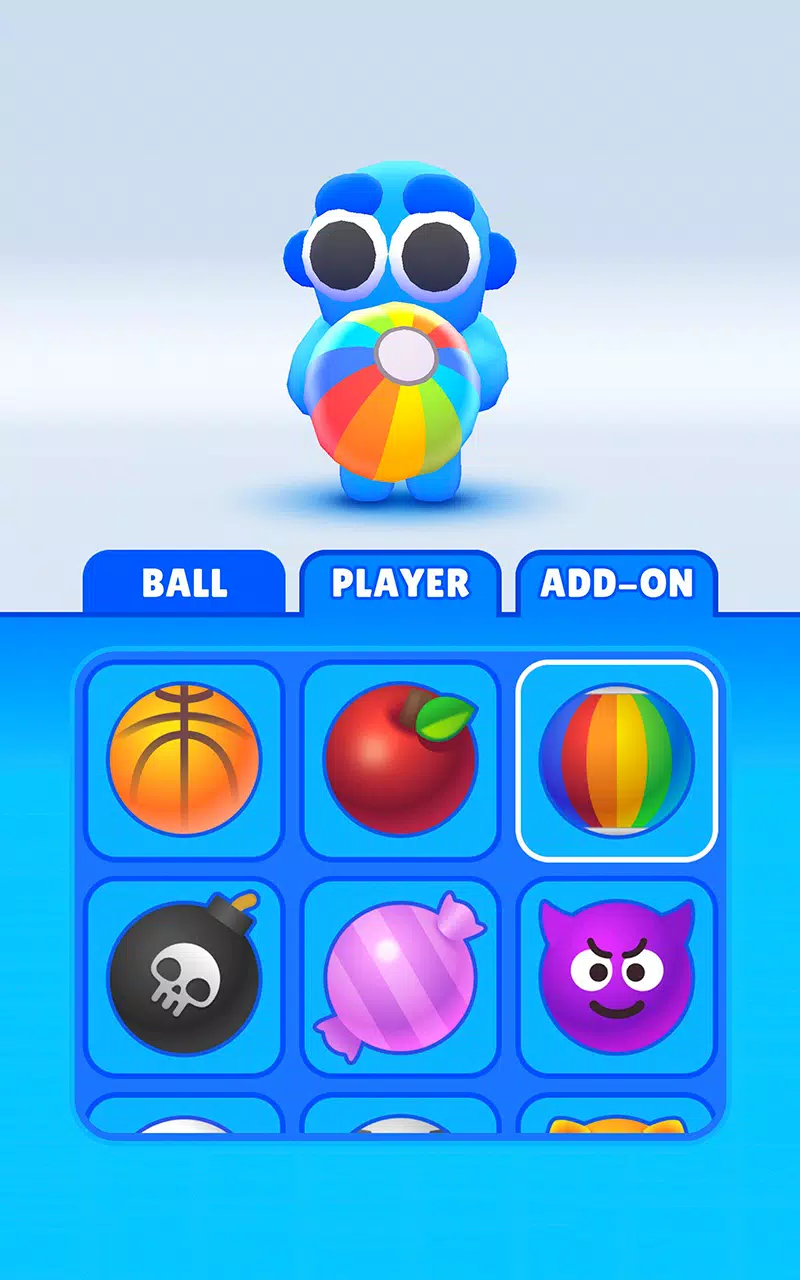Image resolution: width=800 pixels, height=1280 pixels.
Task: Select the rainbow beach ball
Action: coord(616,760)
